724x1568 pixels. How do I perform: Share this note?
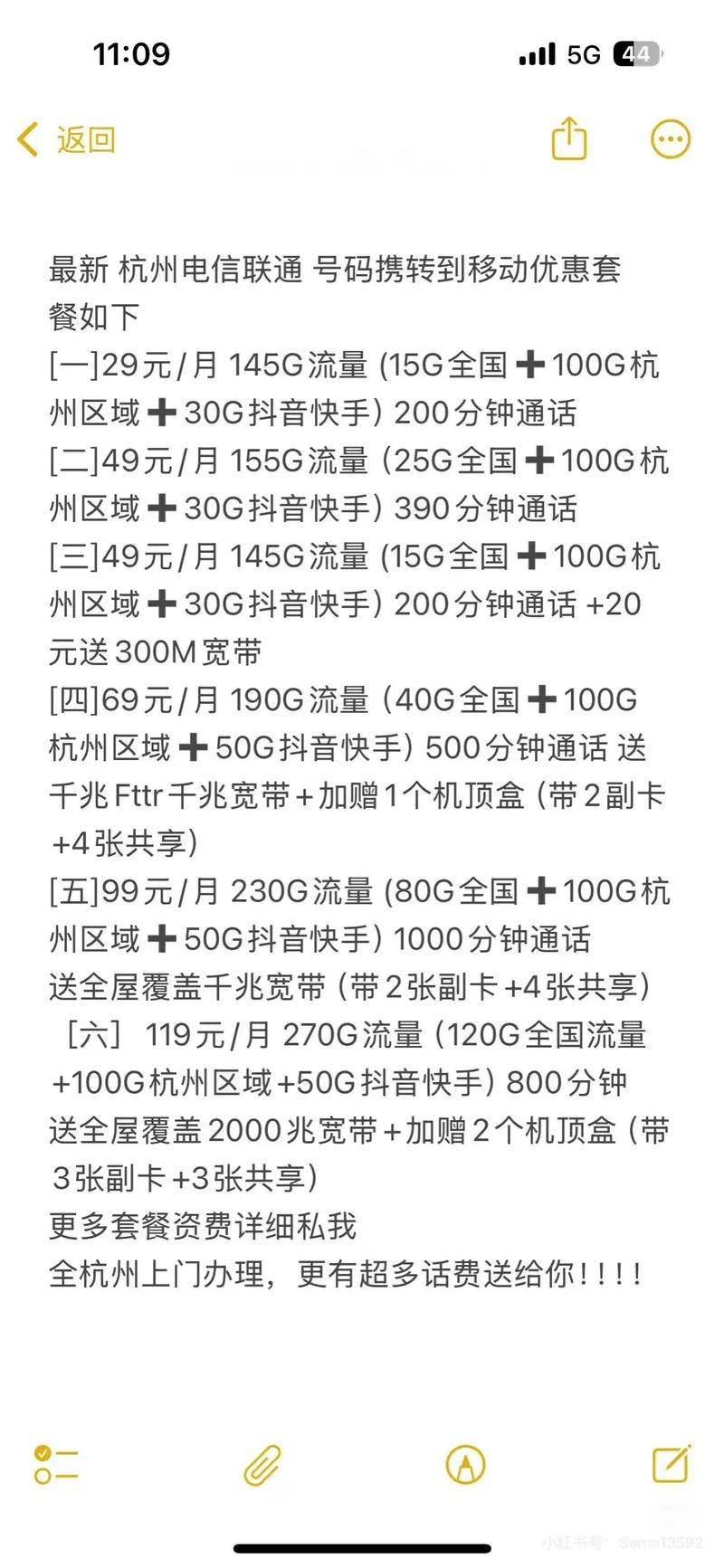point(569,139)
